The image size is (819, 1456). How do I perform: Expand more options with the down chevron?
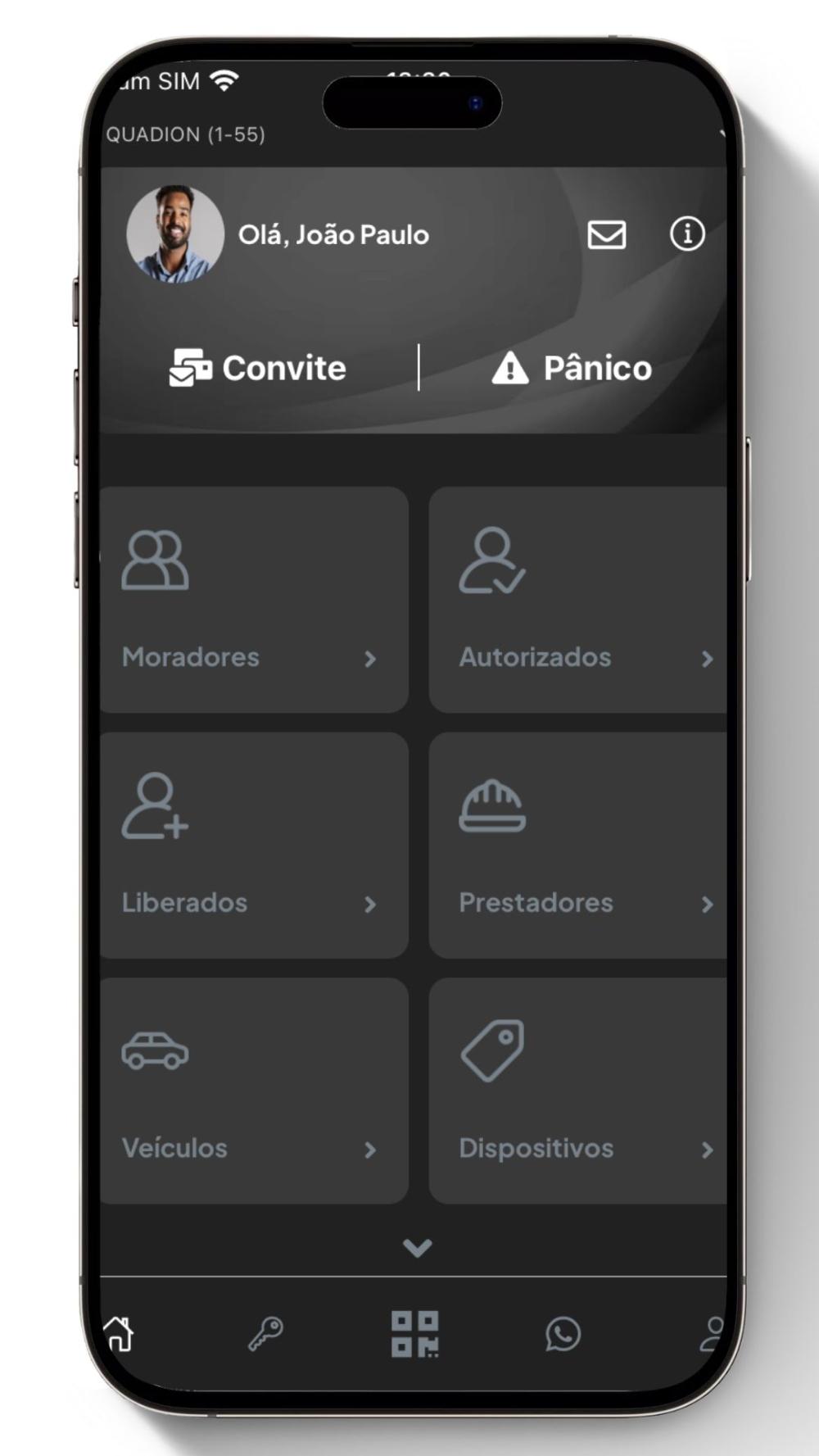click(417, 1247)
